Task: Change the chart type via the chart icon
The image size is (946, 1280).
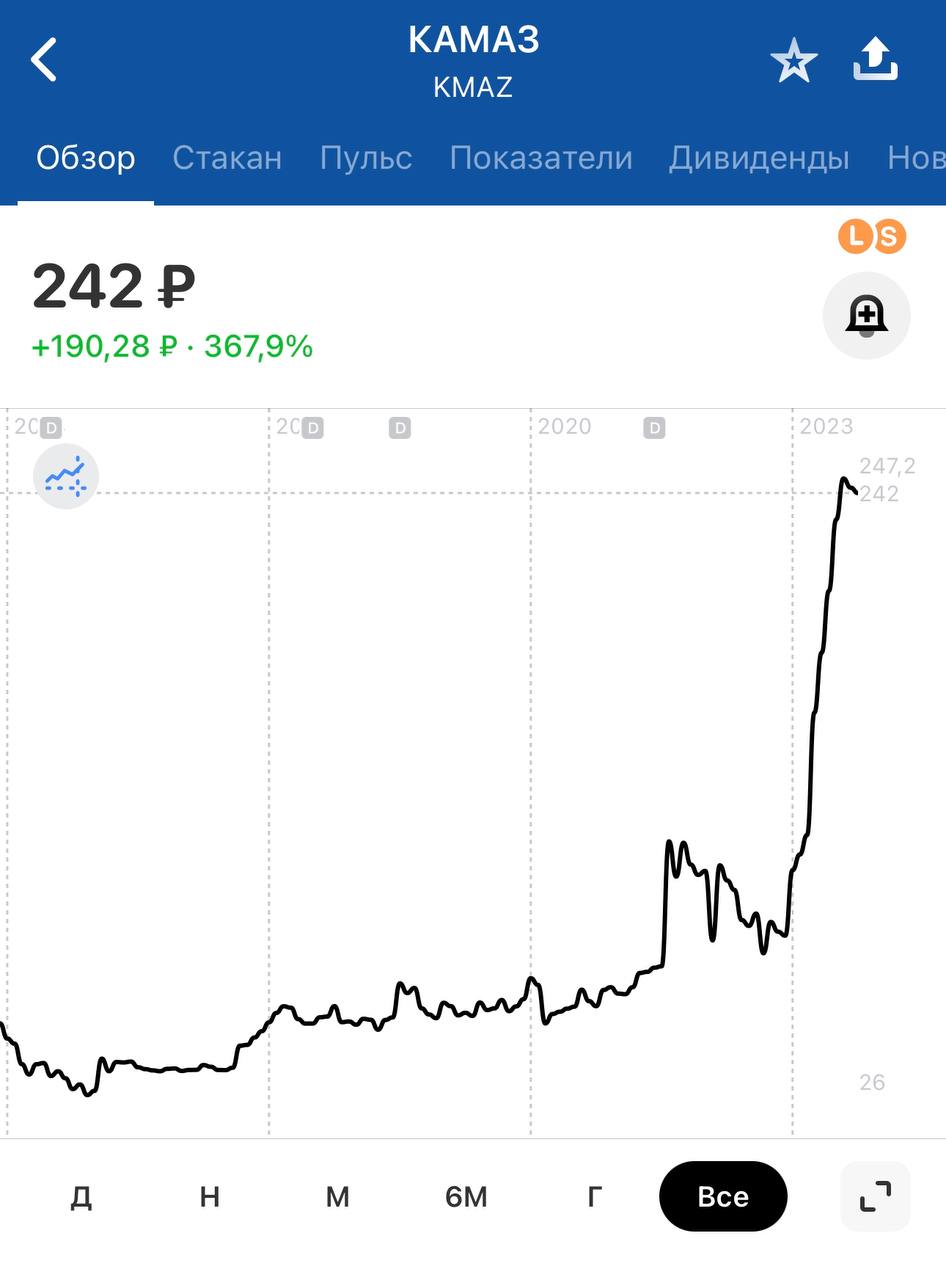Action: point(66,476)
